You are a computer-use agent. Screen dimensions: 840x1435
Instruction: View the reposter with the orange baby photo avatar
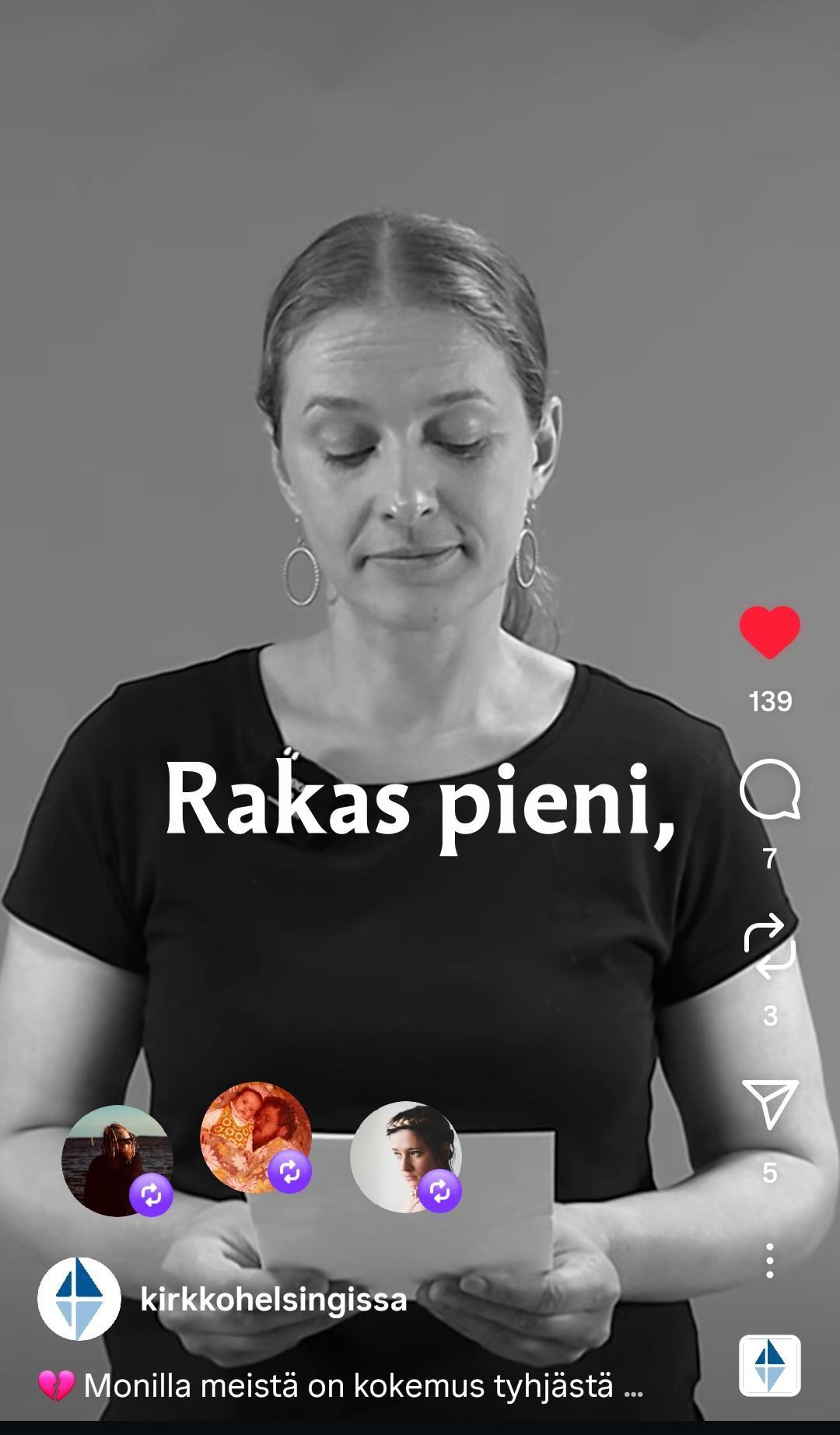click(x=255, y=1137)
